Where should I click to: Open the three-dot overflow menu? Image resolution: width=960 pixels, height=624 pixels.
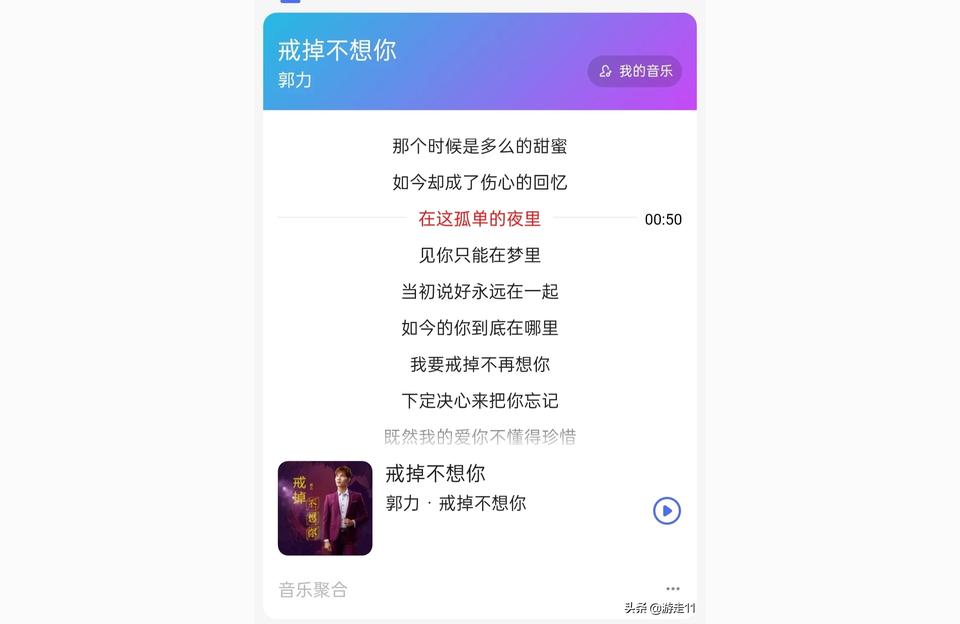pos(673,589)
